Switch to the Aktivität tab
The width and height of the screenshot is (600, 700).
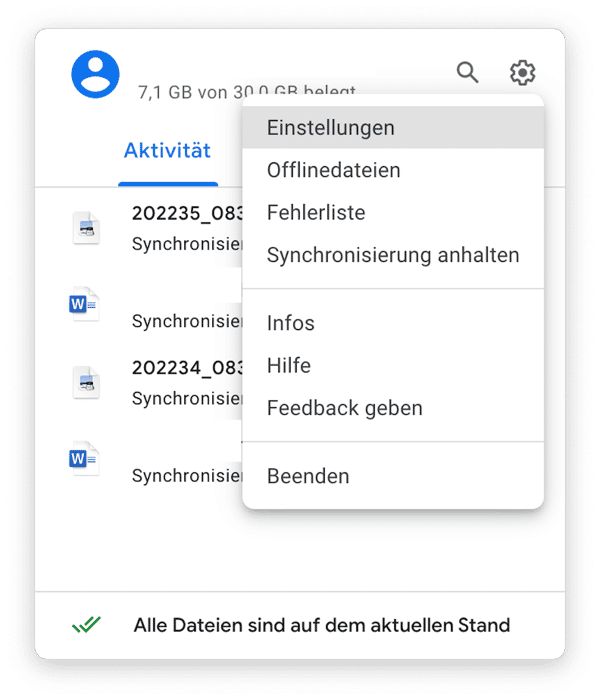[167, 151]
